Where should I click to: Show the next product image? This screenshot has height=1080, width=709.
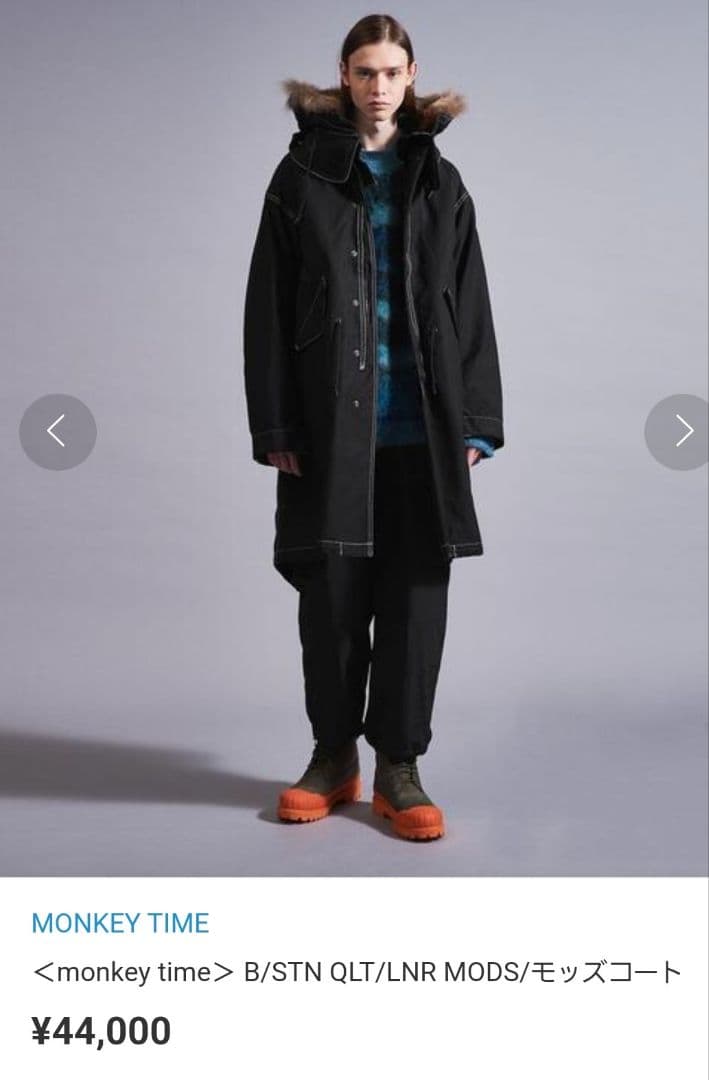click(x=682, y=432)
